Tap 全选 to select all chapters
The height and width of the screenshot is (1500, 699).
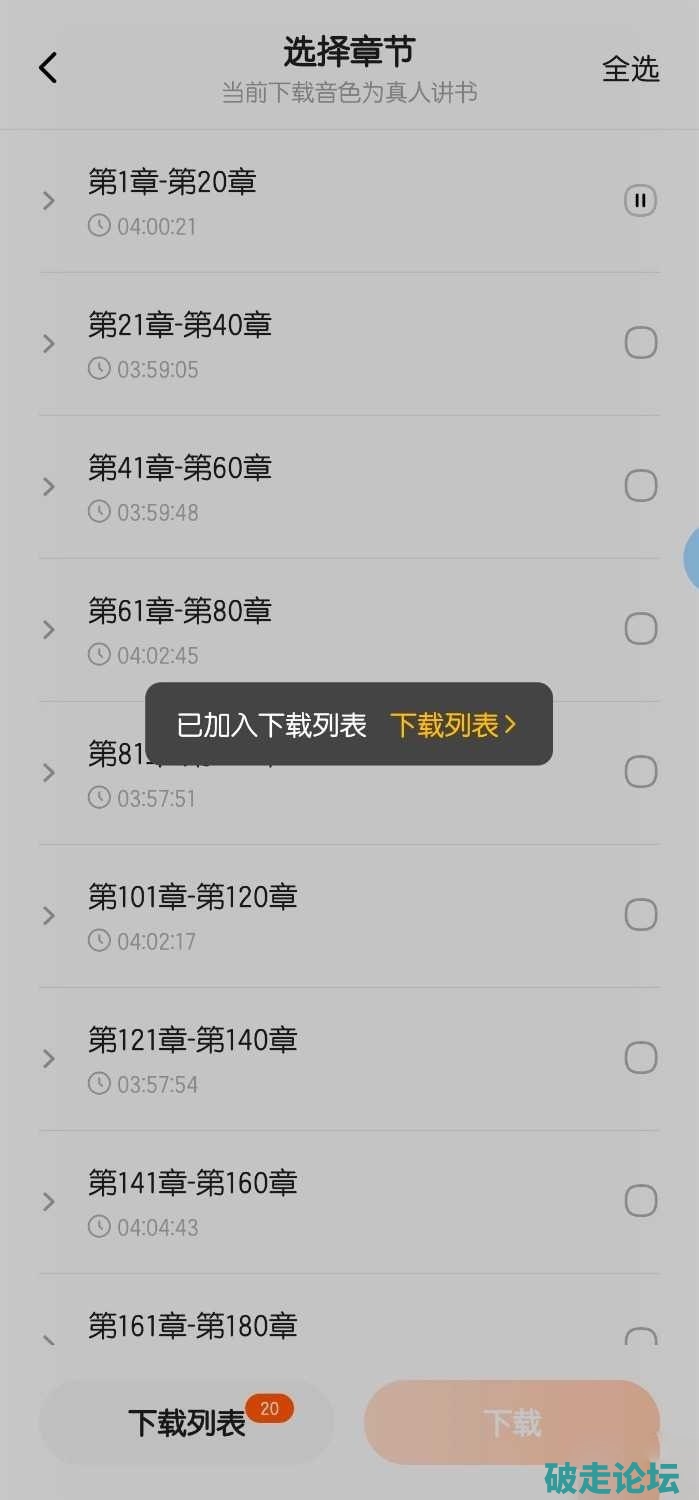click(x=630, y=69)
